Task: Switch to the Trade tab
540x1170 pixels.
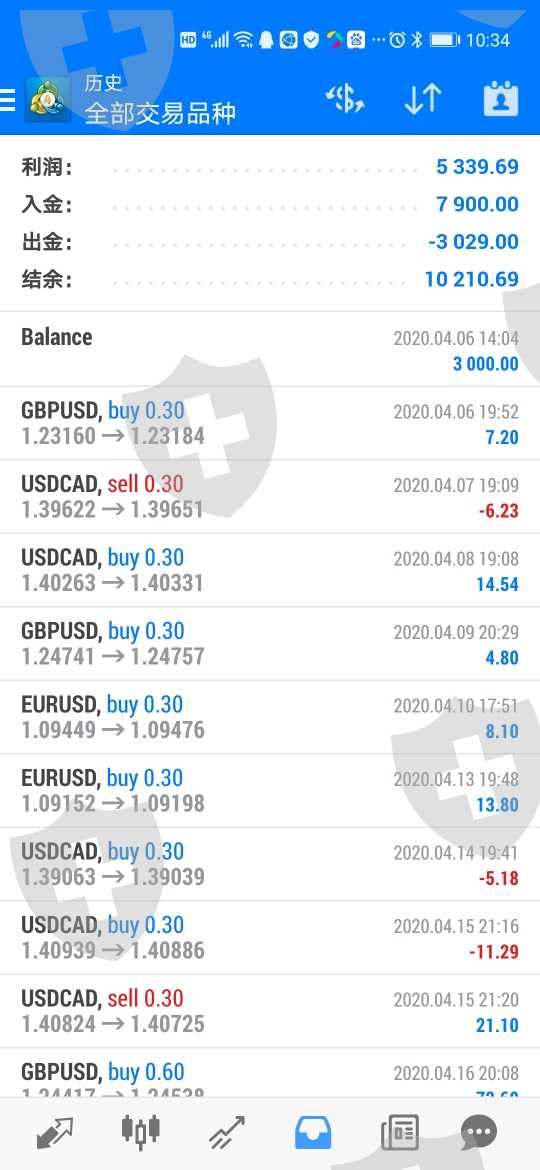Action: click(x=227, y=1133)
